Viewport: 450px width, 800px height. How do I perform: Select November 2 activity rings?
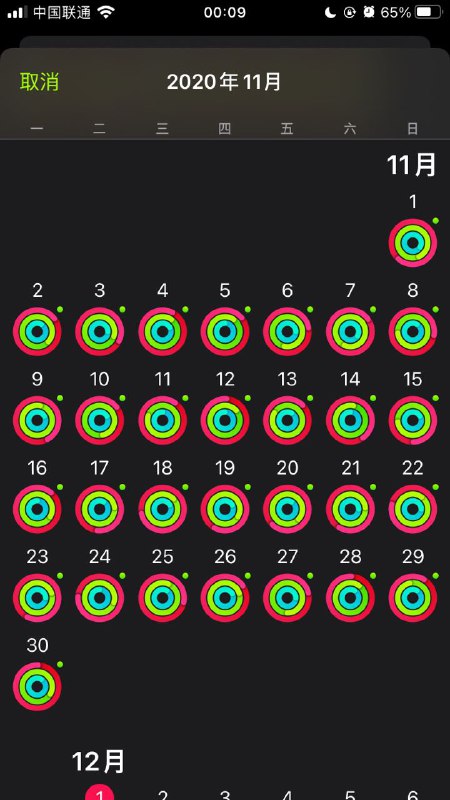[37, 332]
